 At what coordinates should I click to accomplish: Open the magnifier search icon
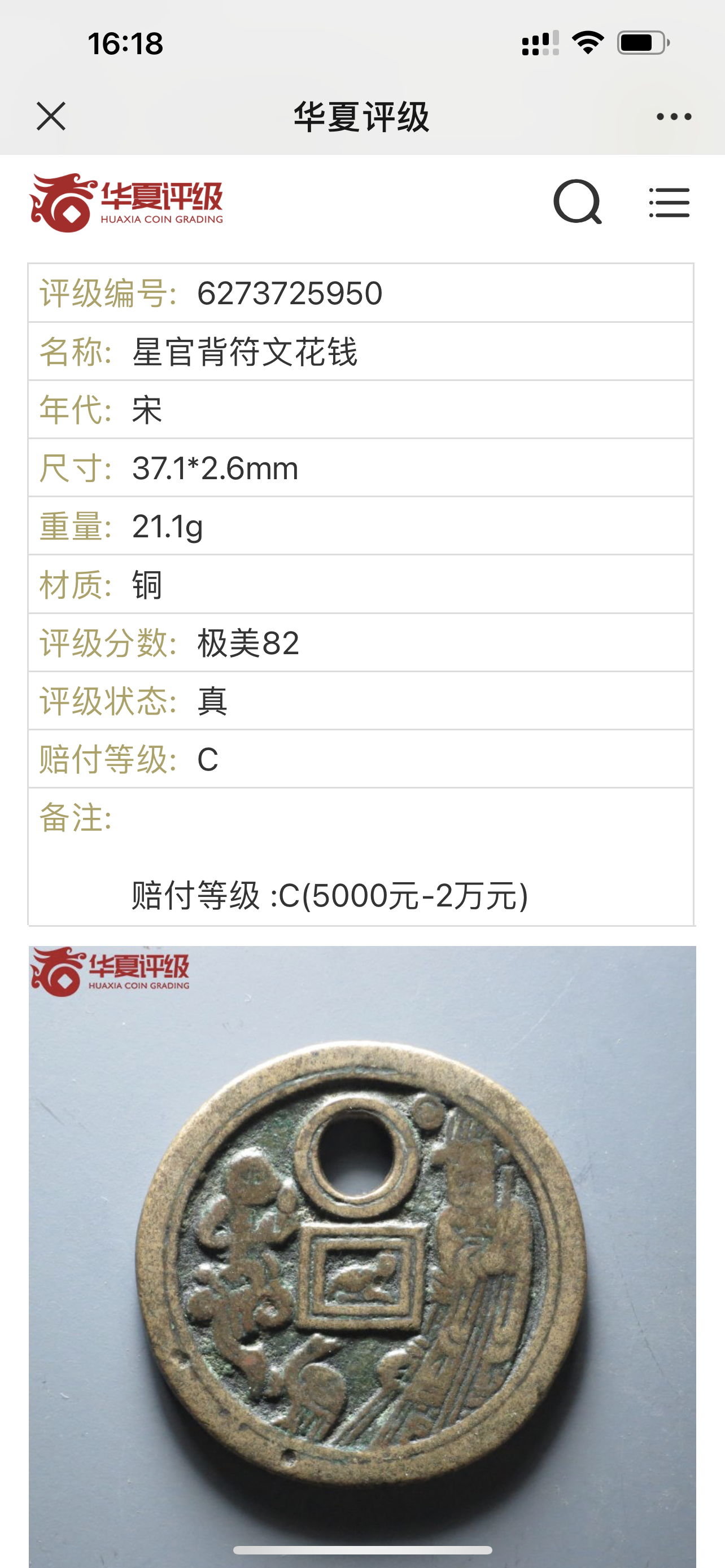click(x=577, y=202)
